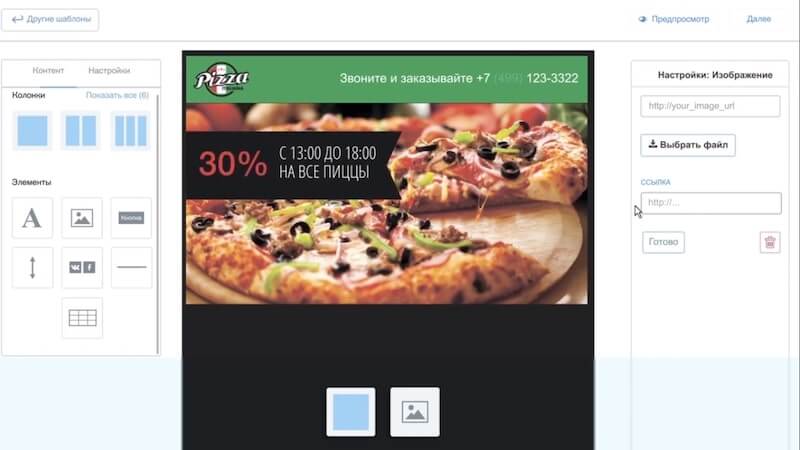Add the social networks element
The width and height of the screenshot is (800, 450).
(82, 267)
